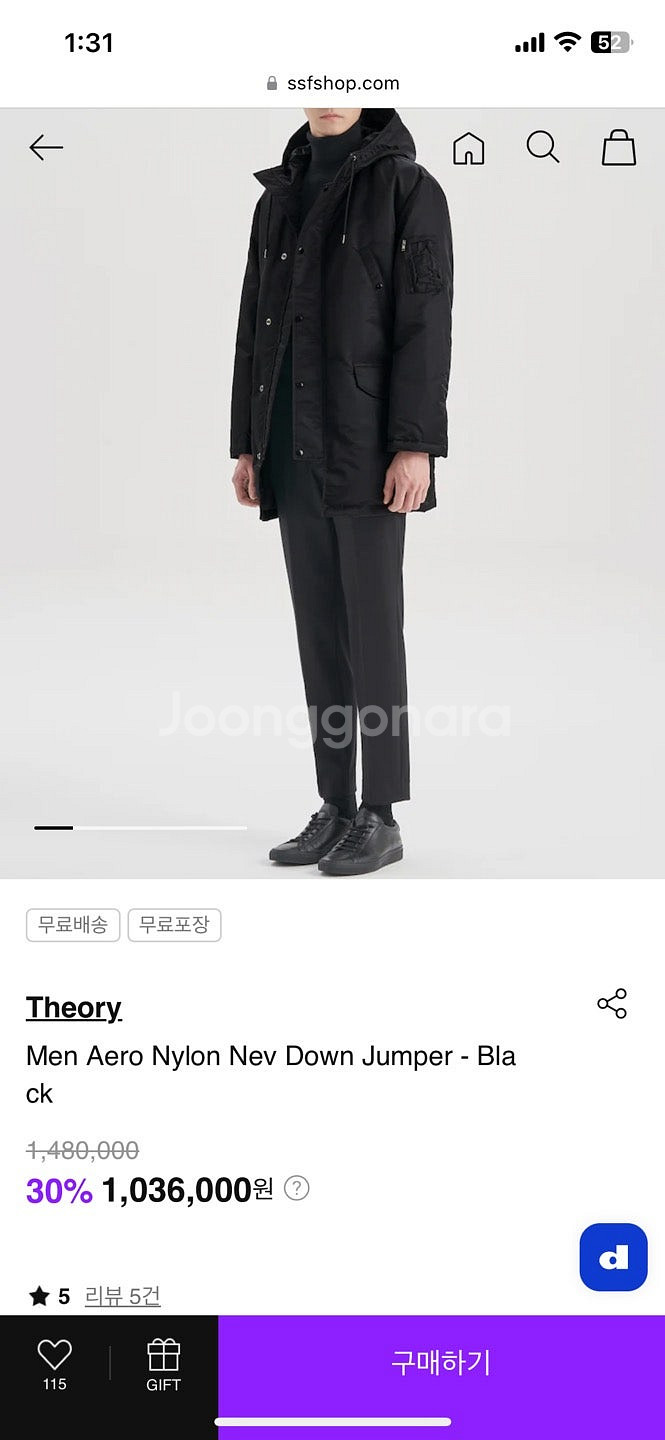Open the shopping bag
This screenshot has width=665, height=1440.
pyautogui.click(x=619, y=148)
